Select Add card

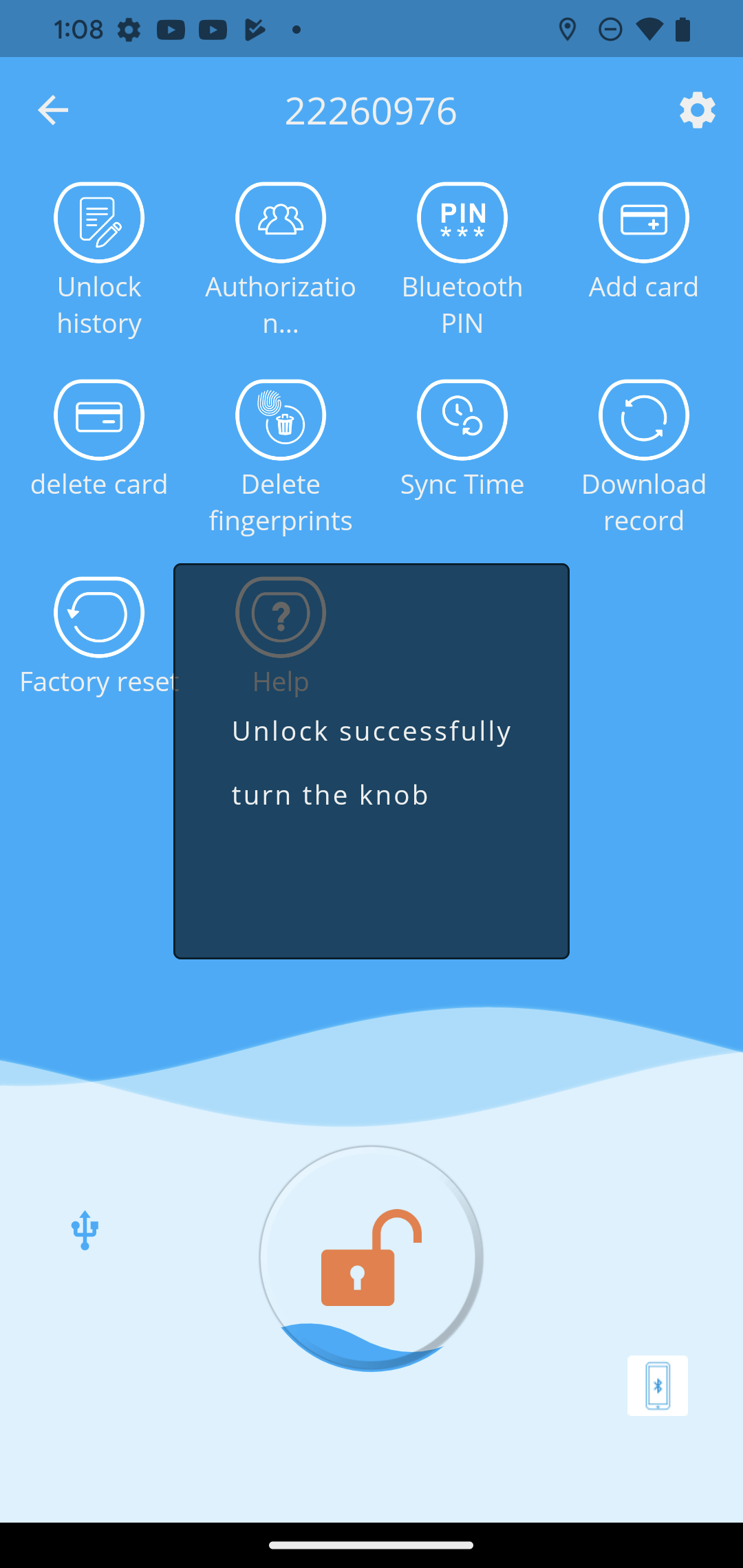(644, 222)
